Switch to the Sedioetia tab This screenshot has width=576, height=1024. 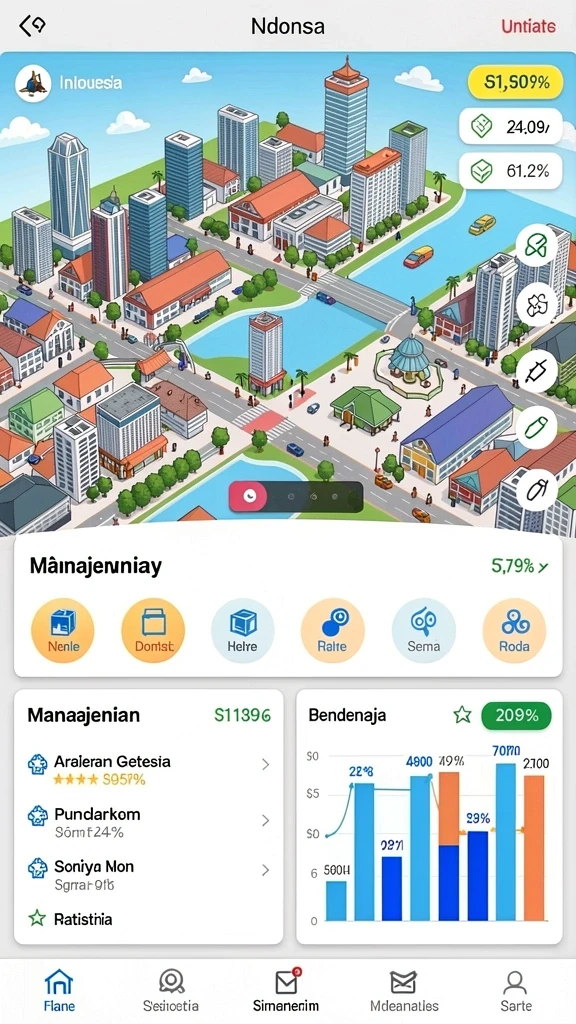pyautogui.click(x=171, y=990)
